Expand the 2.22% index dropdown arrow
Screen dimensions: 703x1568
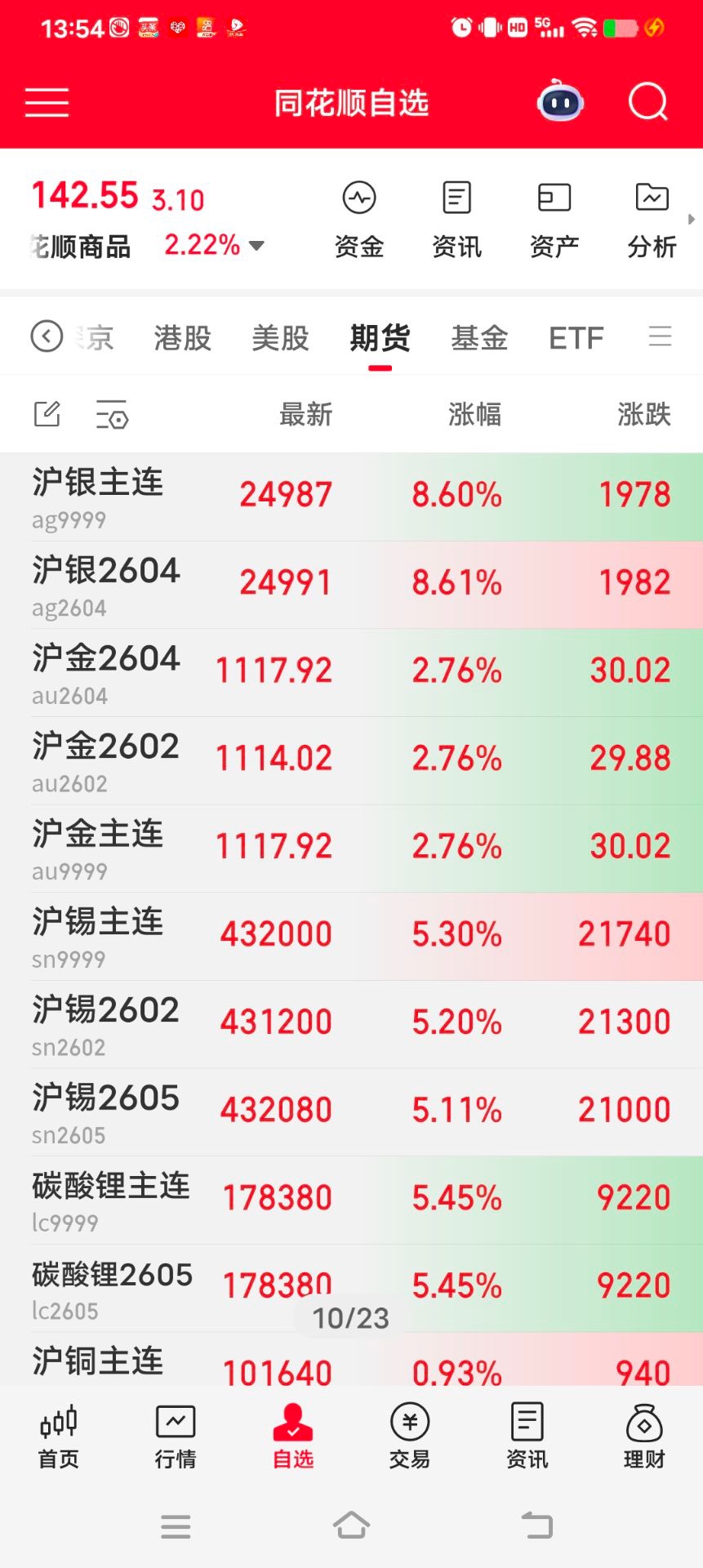(x=256, y=246)
